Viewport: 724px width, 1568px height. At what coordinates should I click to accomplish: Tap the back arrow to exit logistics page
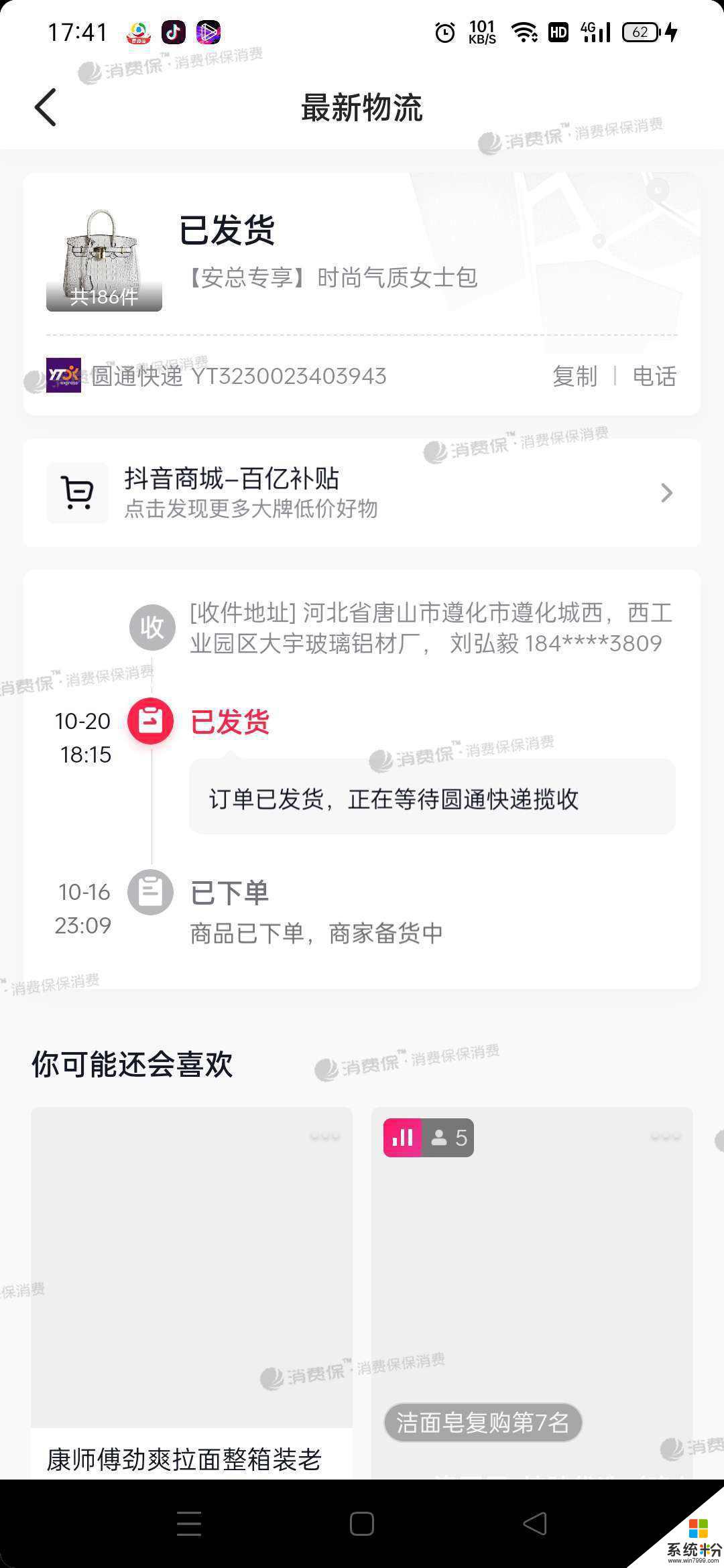point(46,107)
